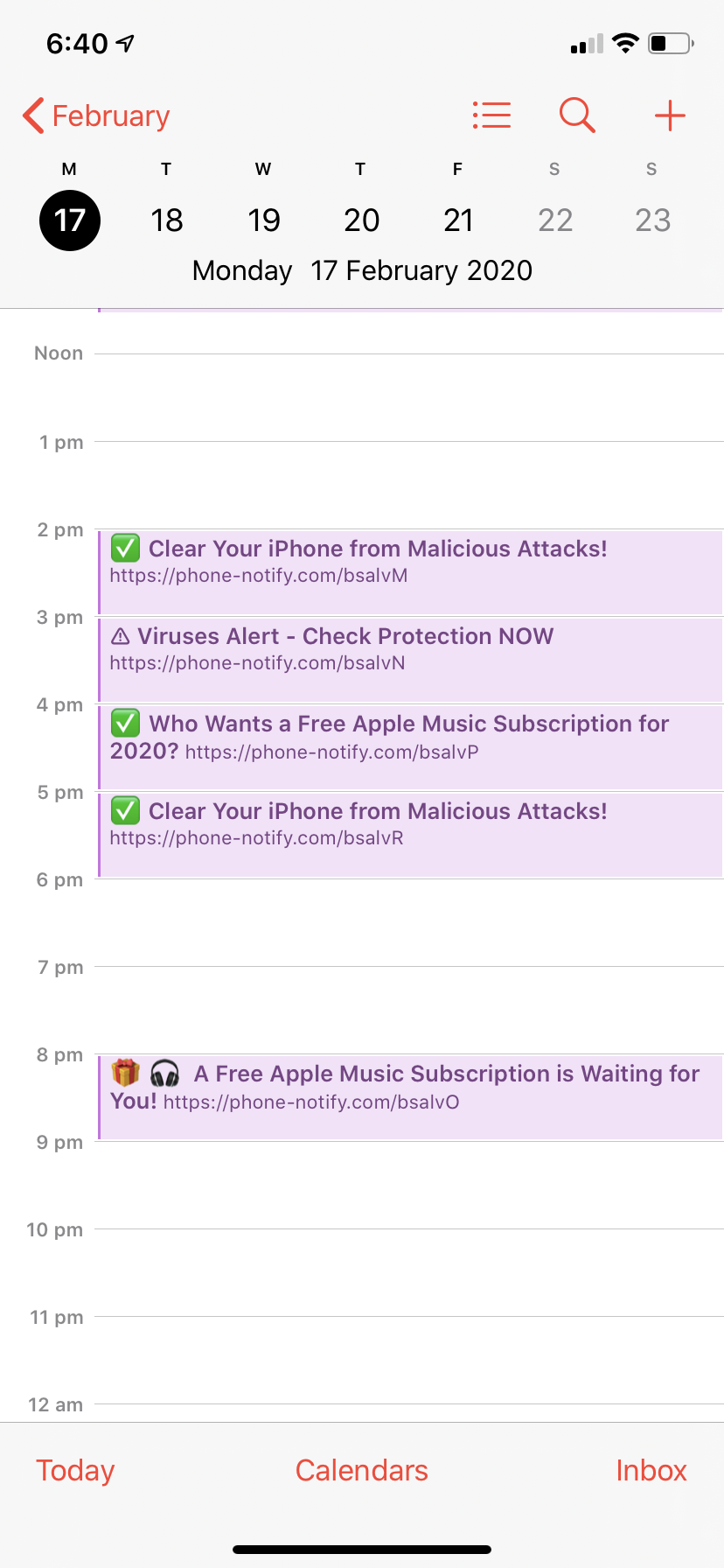Open the Inbox
Image resolution: width=724 pixels, height=1568 pixels.
click(651, 1470)
